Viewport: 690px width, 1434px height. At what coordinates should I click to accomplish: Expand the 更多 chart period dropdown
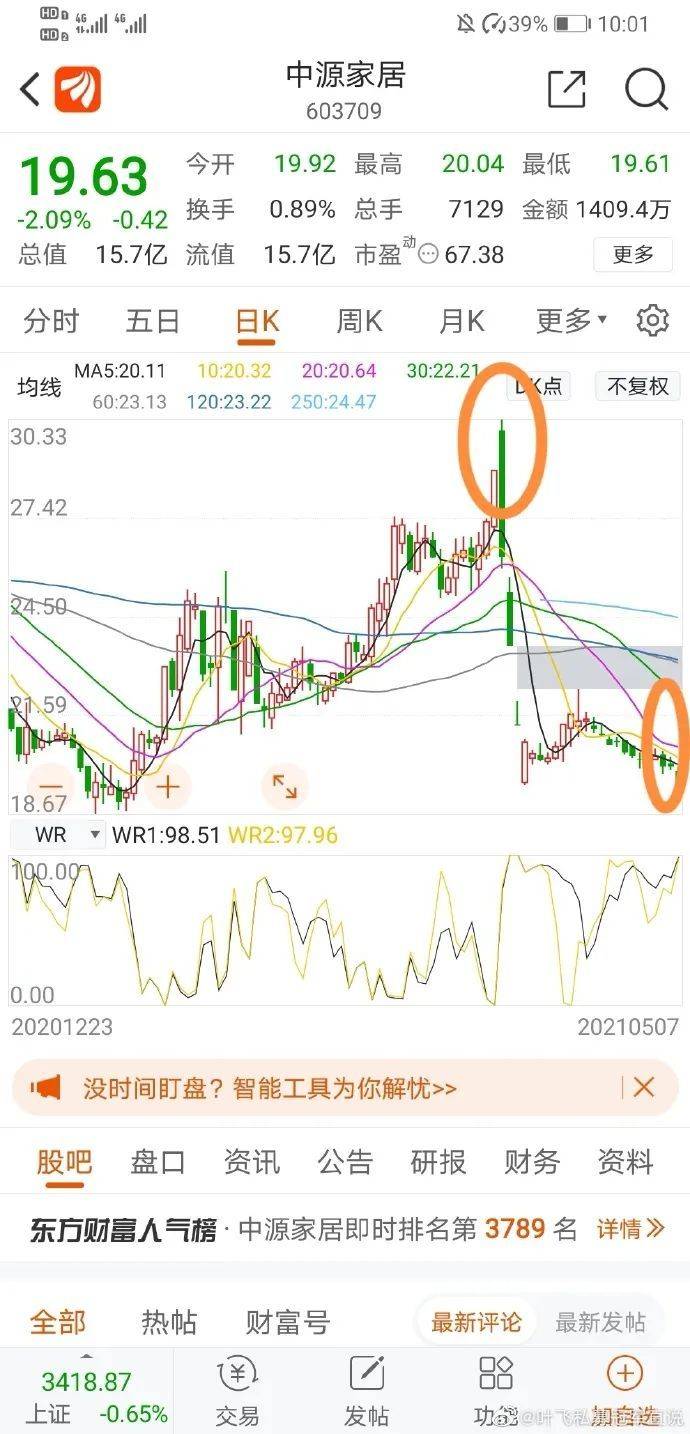tap(571, 321)
